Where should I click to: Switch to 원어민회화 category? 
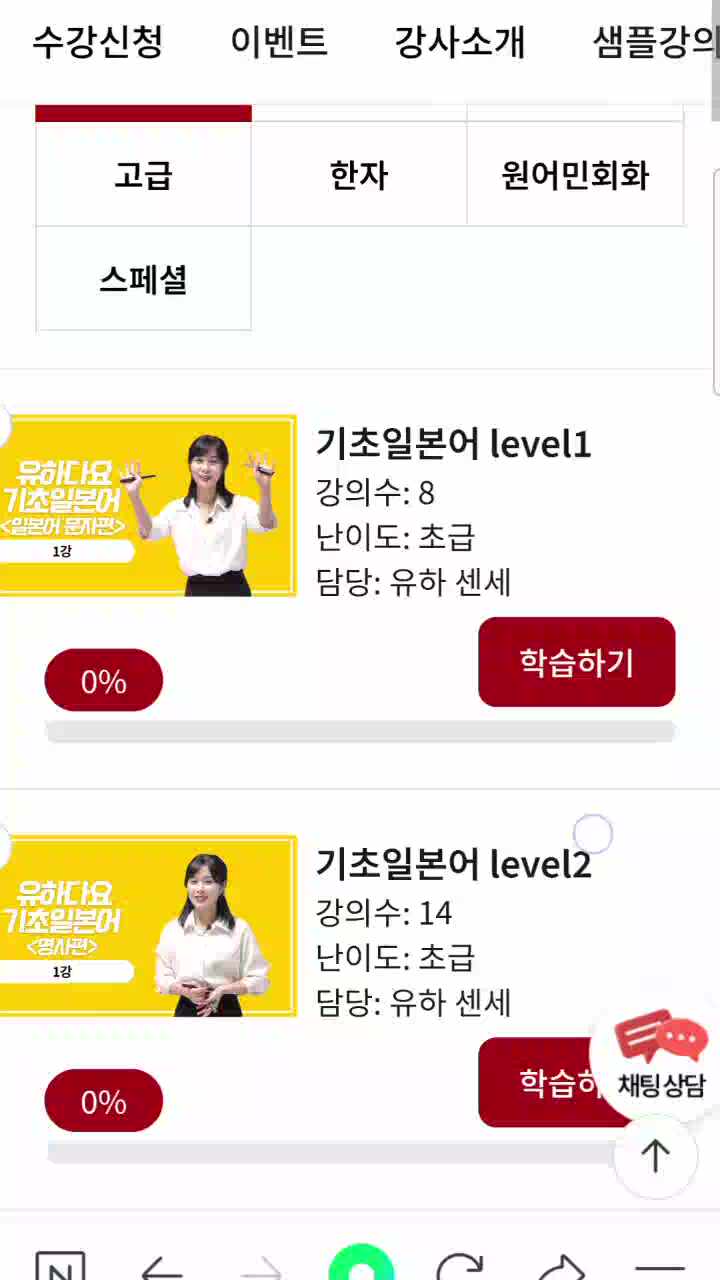click(575, 175)
